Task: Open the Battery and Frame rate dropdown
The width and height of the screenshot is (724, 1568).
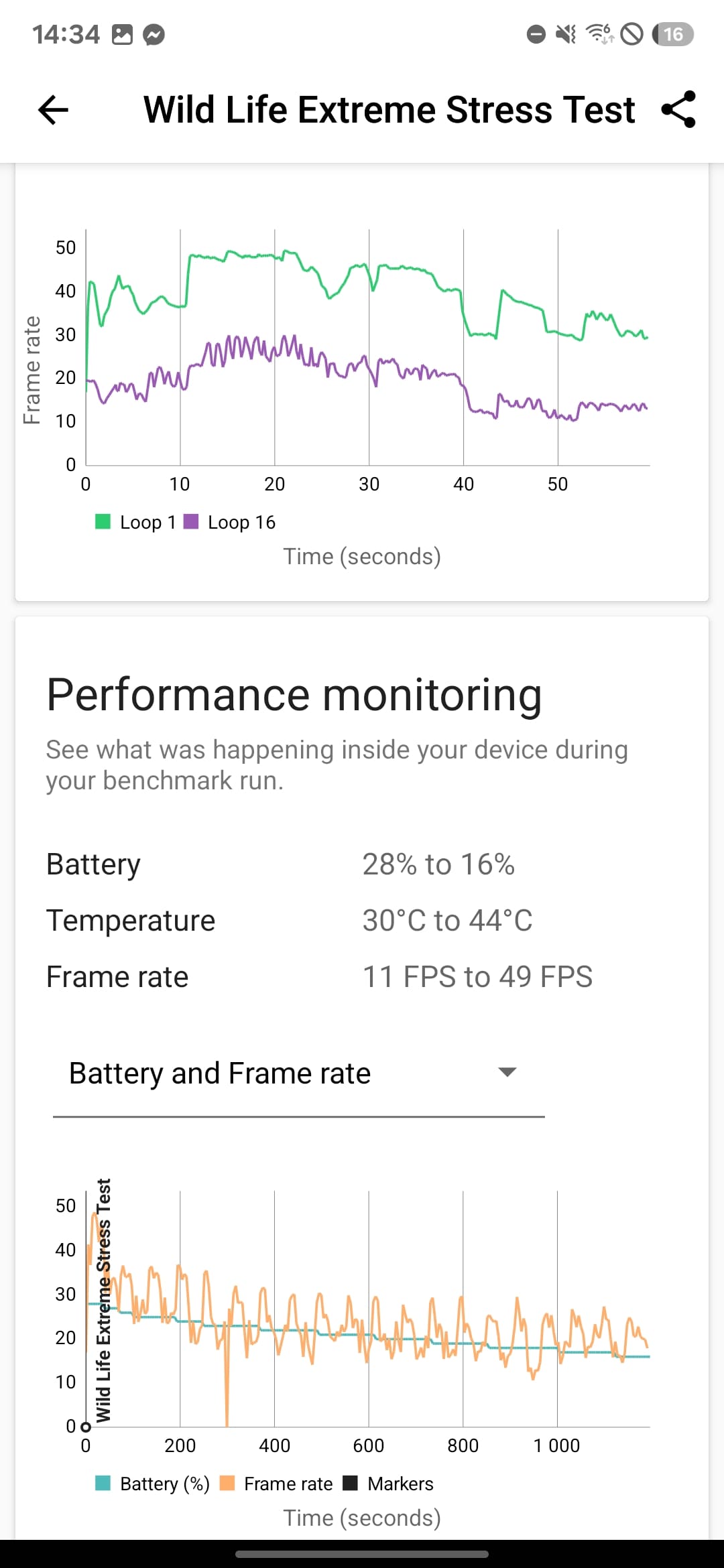Action: point(298,1074)
